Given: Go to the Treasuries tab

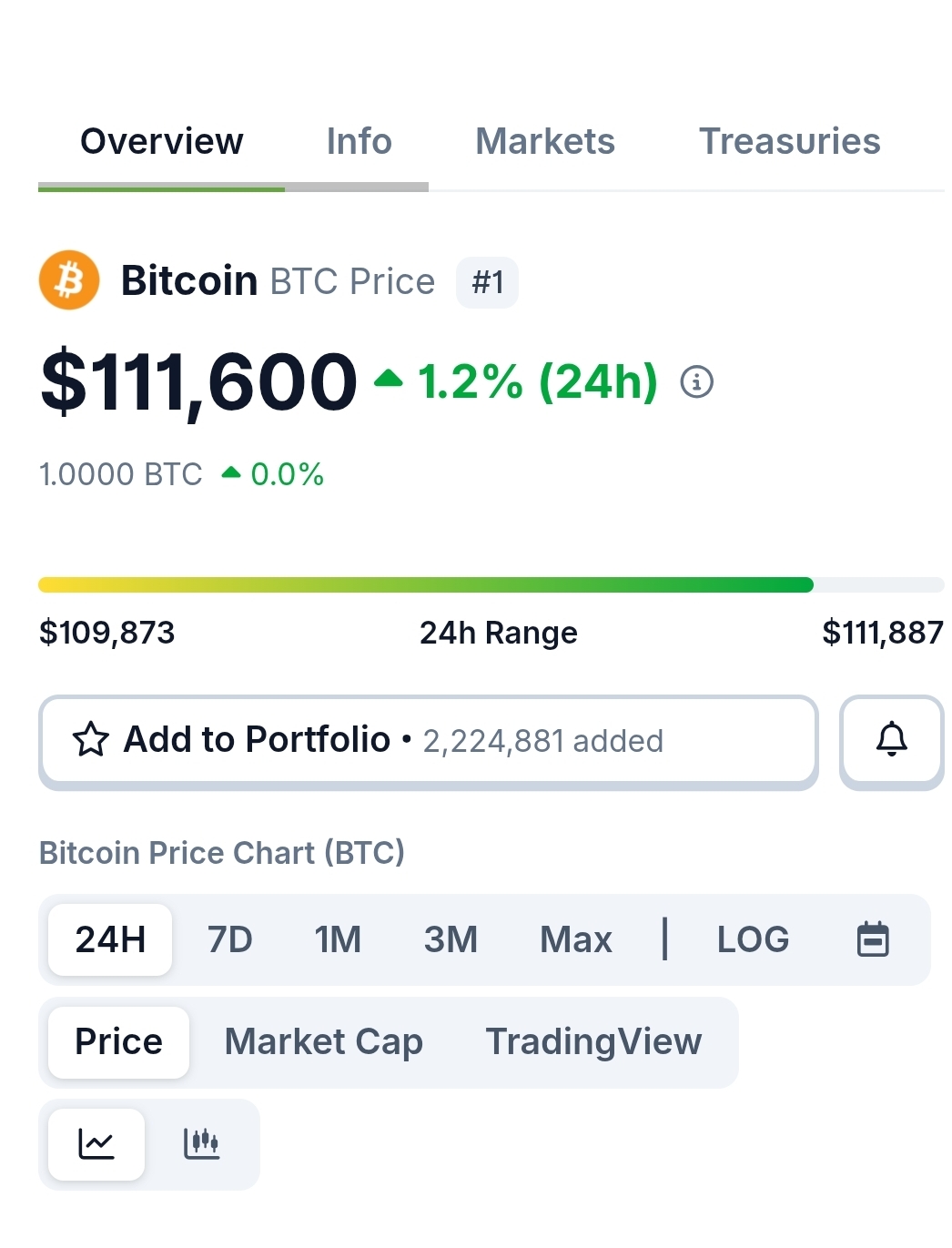Looking at the screenshot, I should pos(789,142).
